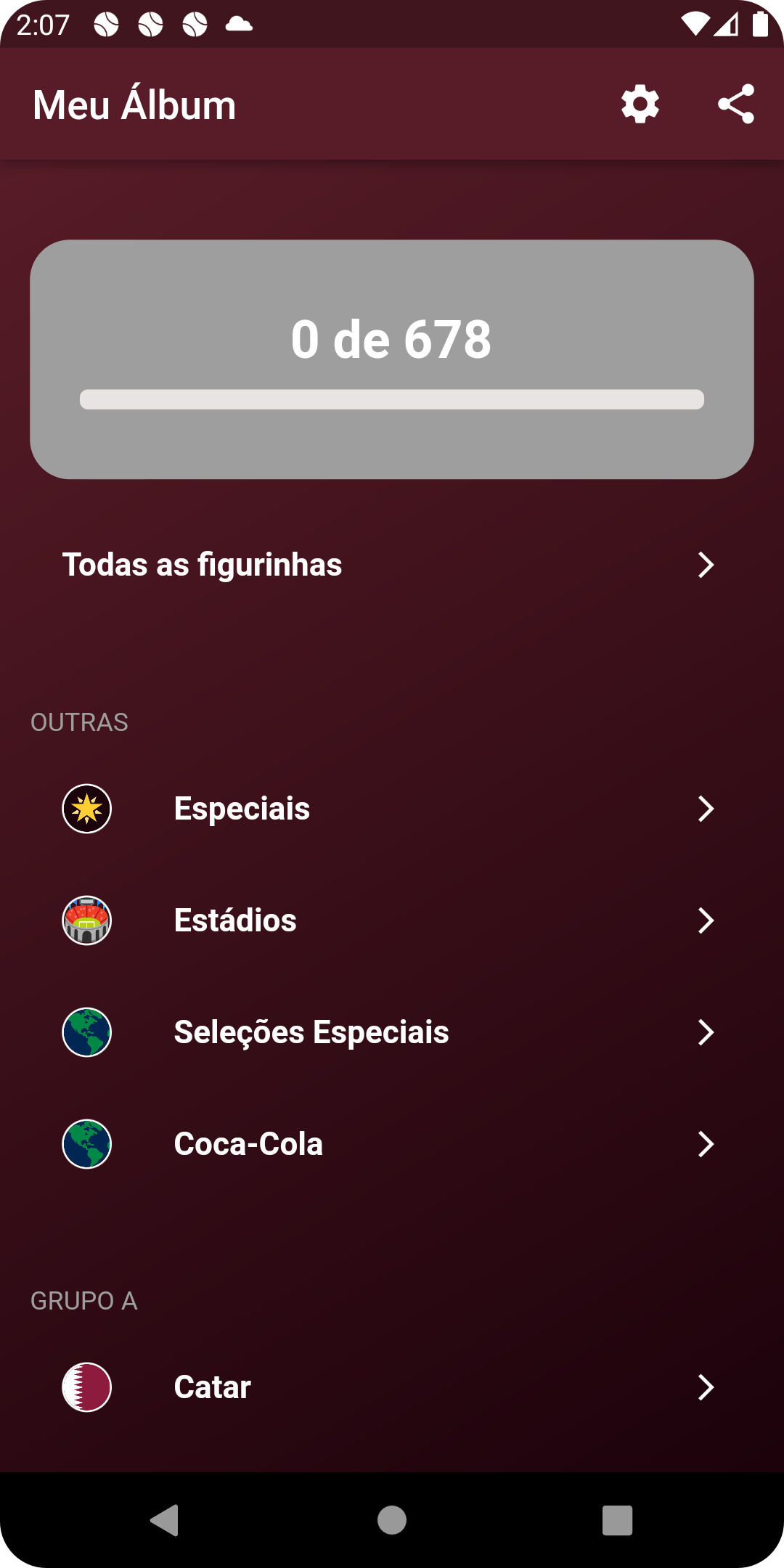Go back using the system back button
Viewport: 784px width, 1568px height.
point(165,1520)
